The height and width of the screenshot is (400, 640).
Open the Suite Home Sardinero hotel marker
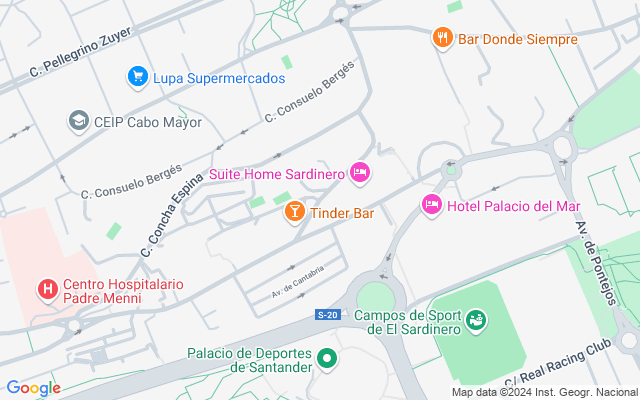pyautogui.click(x=361, y=173)
